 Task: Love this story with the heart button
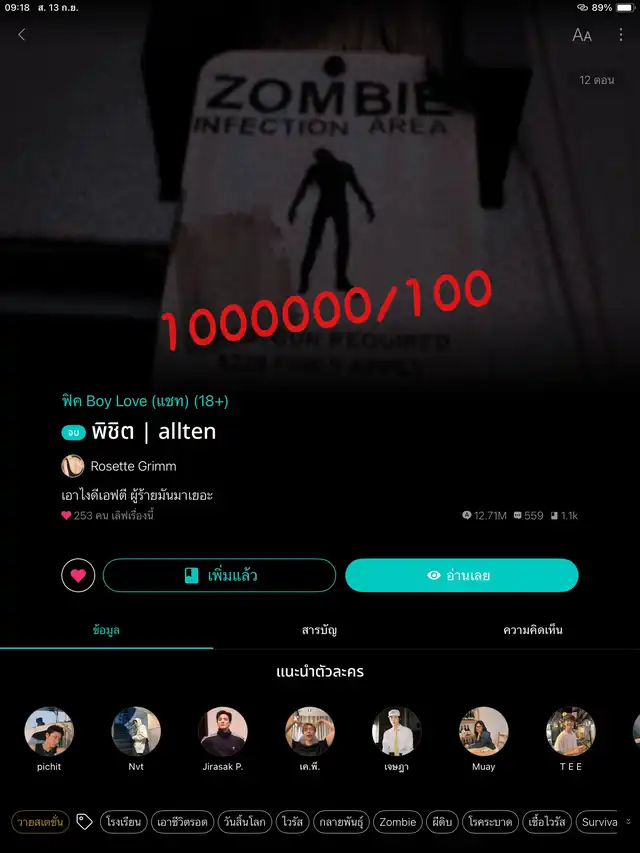pyautogui.click(x=78, y=575)
